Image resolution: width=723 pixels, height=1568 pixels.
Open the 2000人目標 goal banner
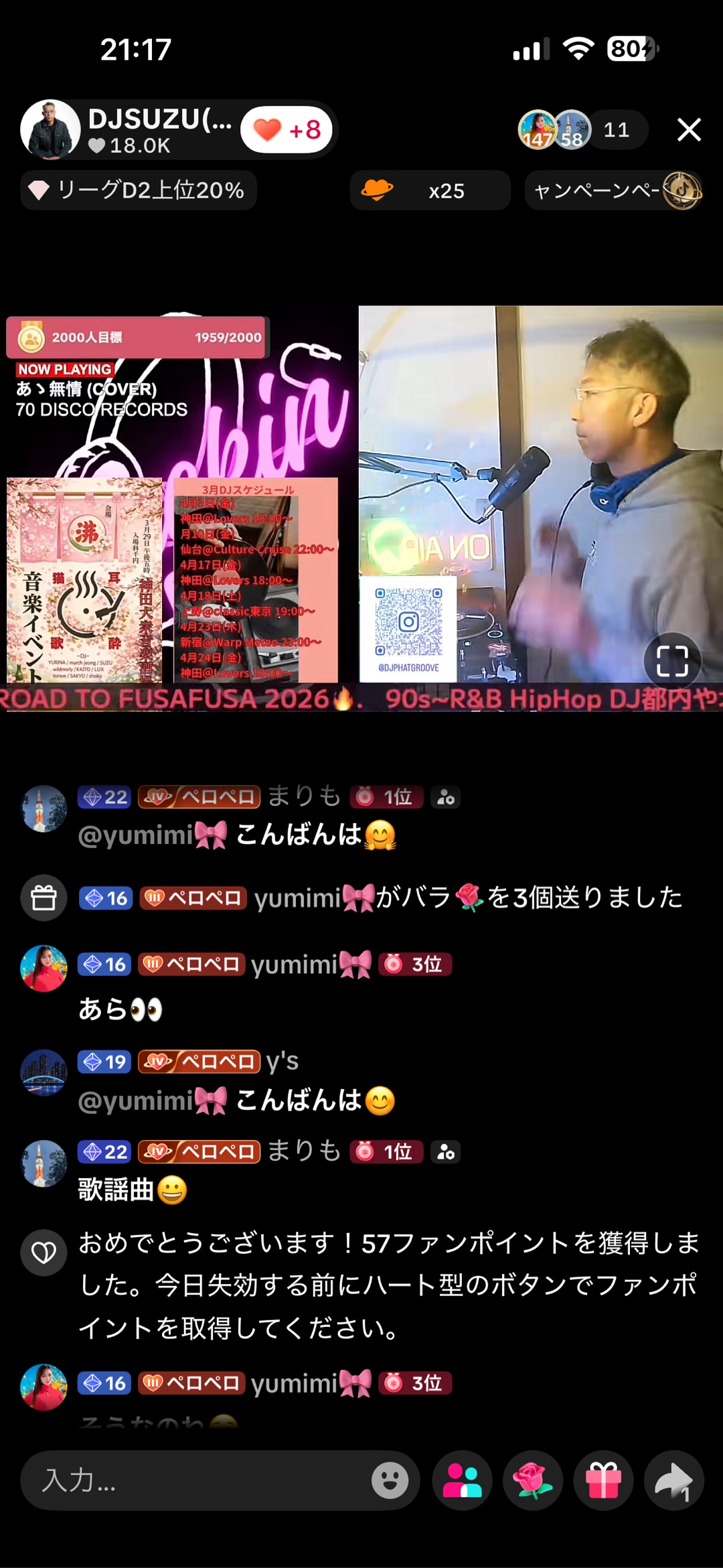point(138,338)
